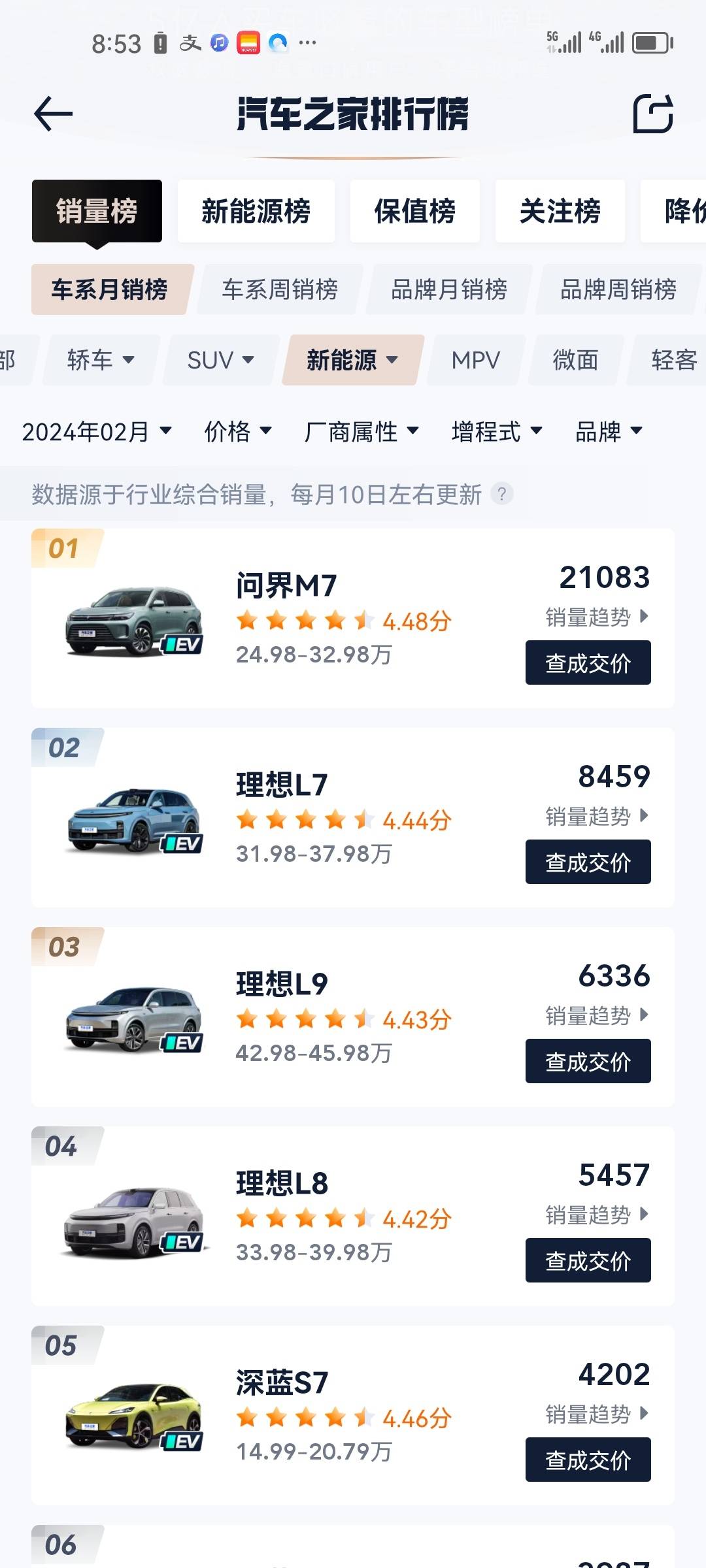Open the 品牌 filter dropdown
Image resolution: width=706 pixels, height=1568 pixels.
(x=609, y=431)
